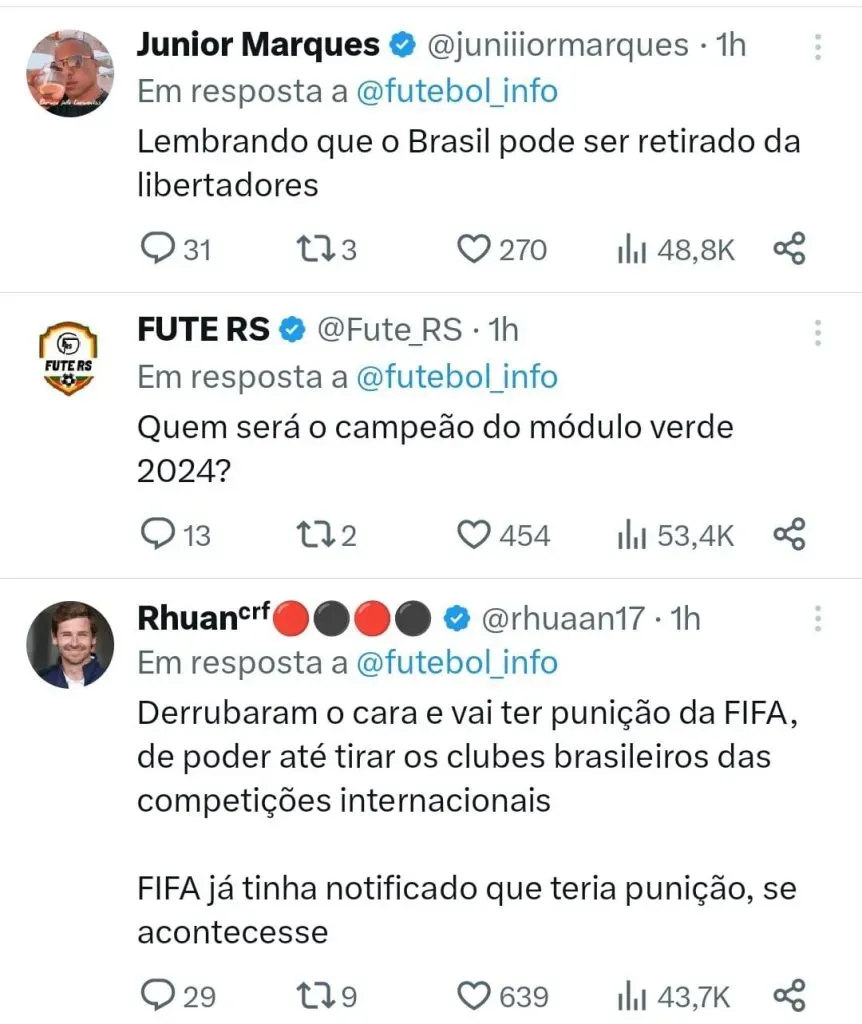Screen dimensions: 862x1024
Task: Open overflow menu on FUTE RS tweet
Action: (818, 332)
